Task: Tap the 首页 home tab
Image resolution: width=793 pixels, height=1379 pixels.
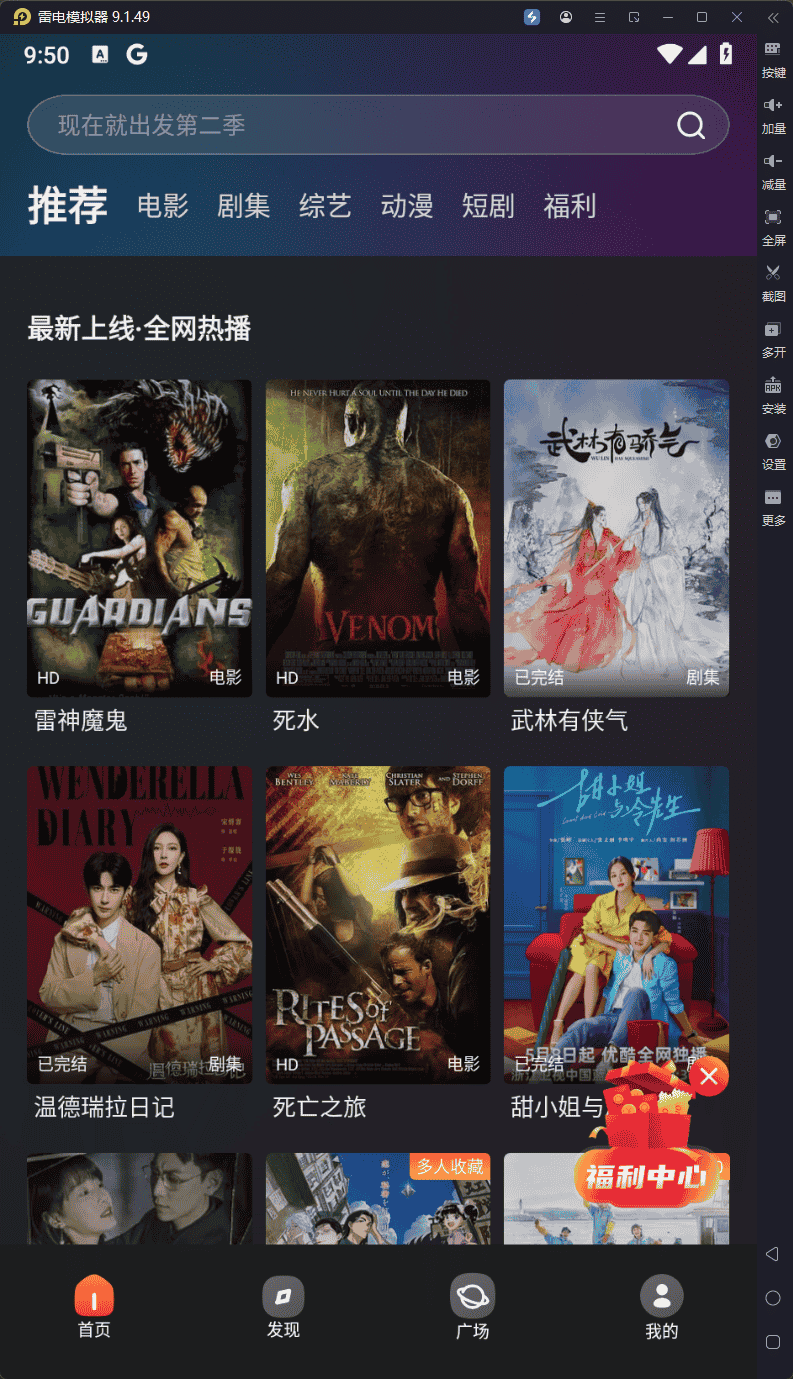Action: (x=94, y=1308)
